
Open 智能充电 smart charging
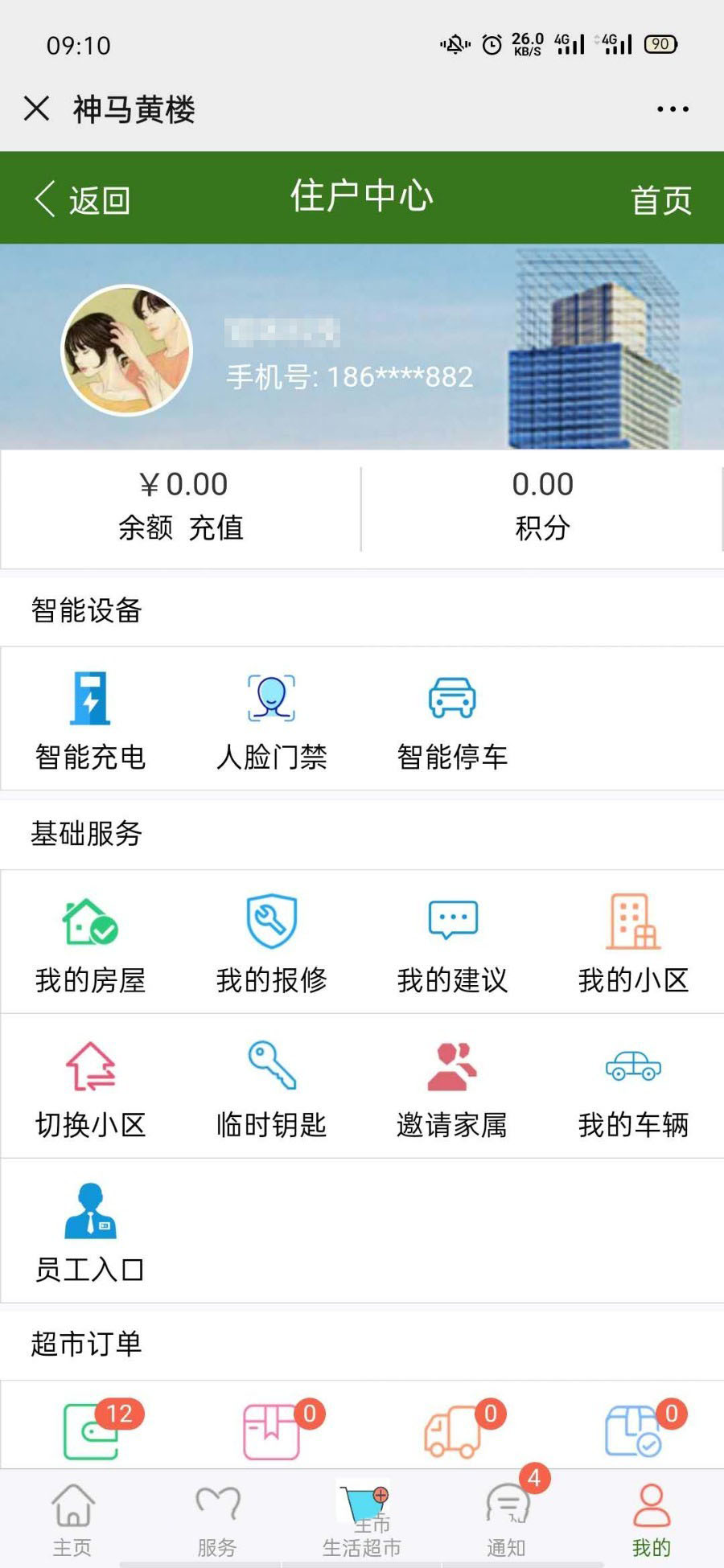pyautogui.click(x=90, y=720)
